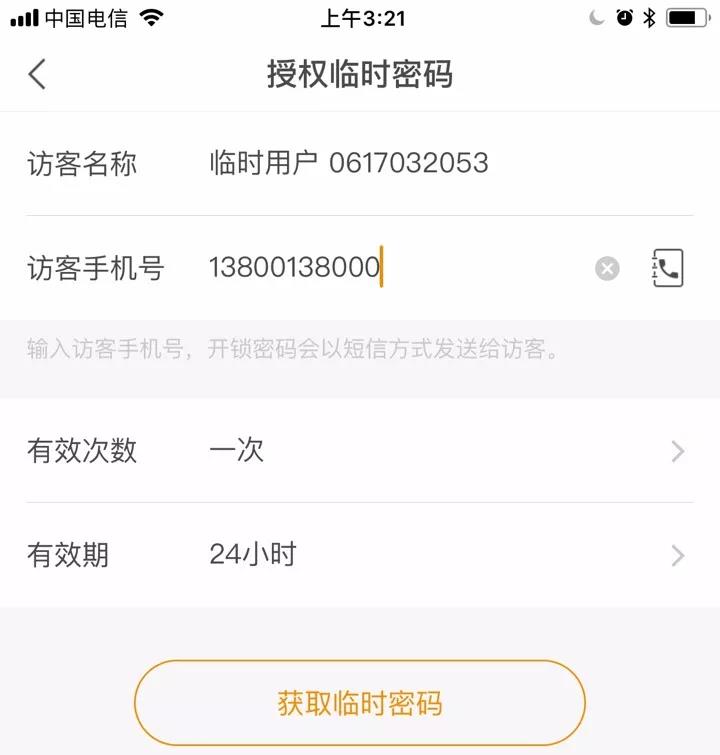Tap 获取临时密码 to get the temporary password
Image resolution: width=720 pixels, height=755 pixels.
[360, 702]
